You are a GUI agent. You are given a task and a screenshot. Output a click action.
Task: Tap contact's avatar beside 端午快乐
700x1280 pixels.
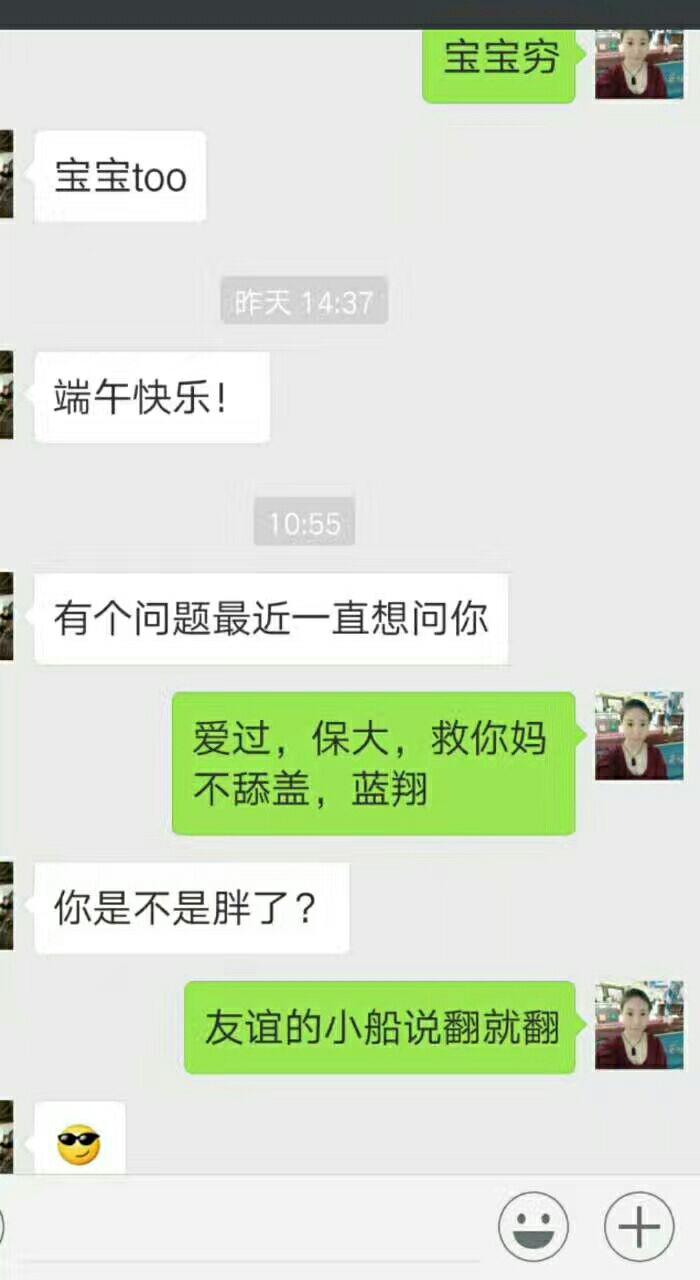coord(6,395)
